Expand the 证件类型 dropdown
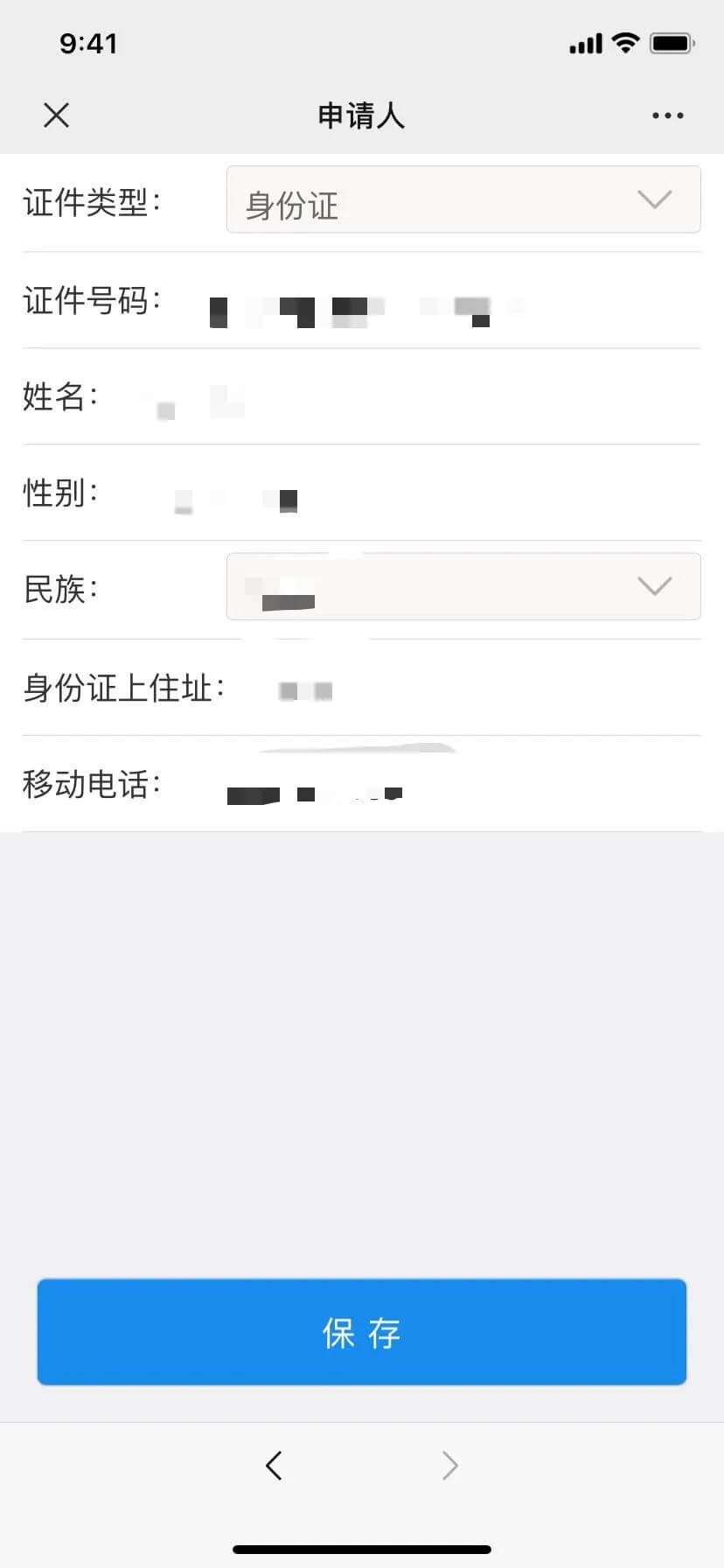The image size is (724, 1568). pyautogui.click(x=463, y=200)
